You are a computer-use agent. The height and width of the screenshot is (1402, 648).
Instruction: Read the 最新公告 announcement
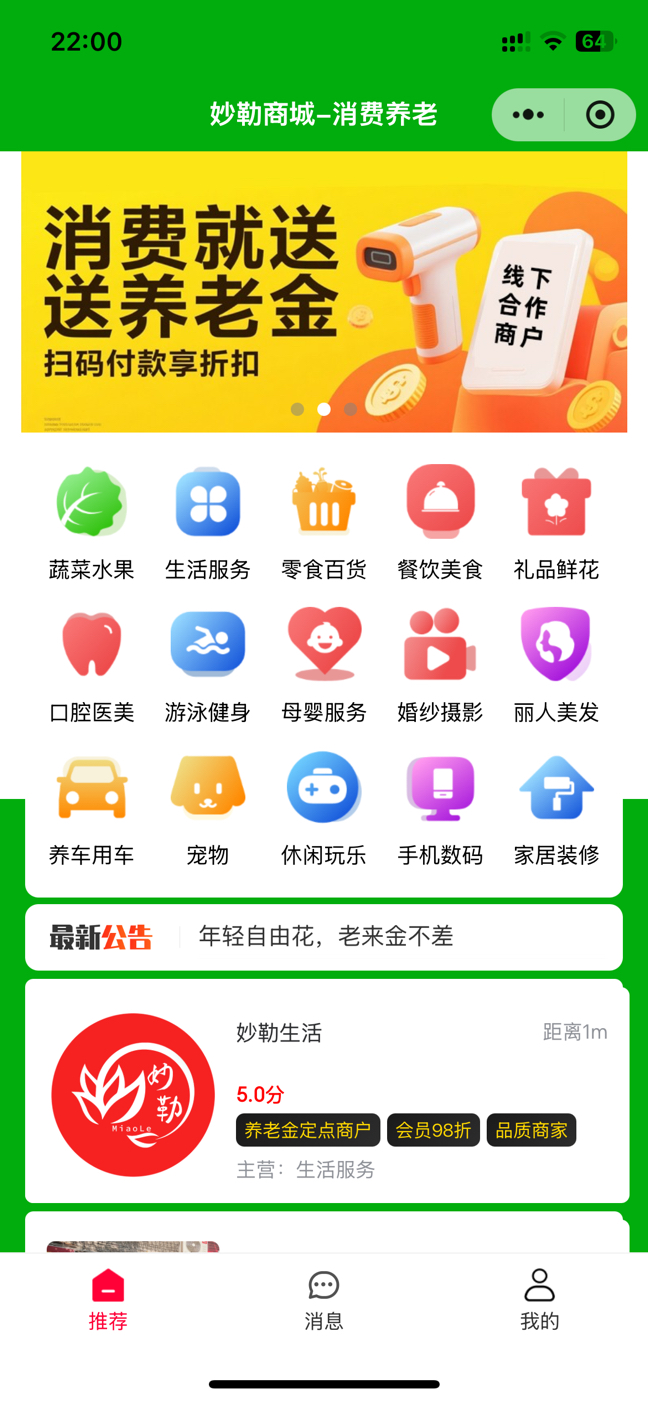324,937
